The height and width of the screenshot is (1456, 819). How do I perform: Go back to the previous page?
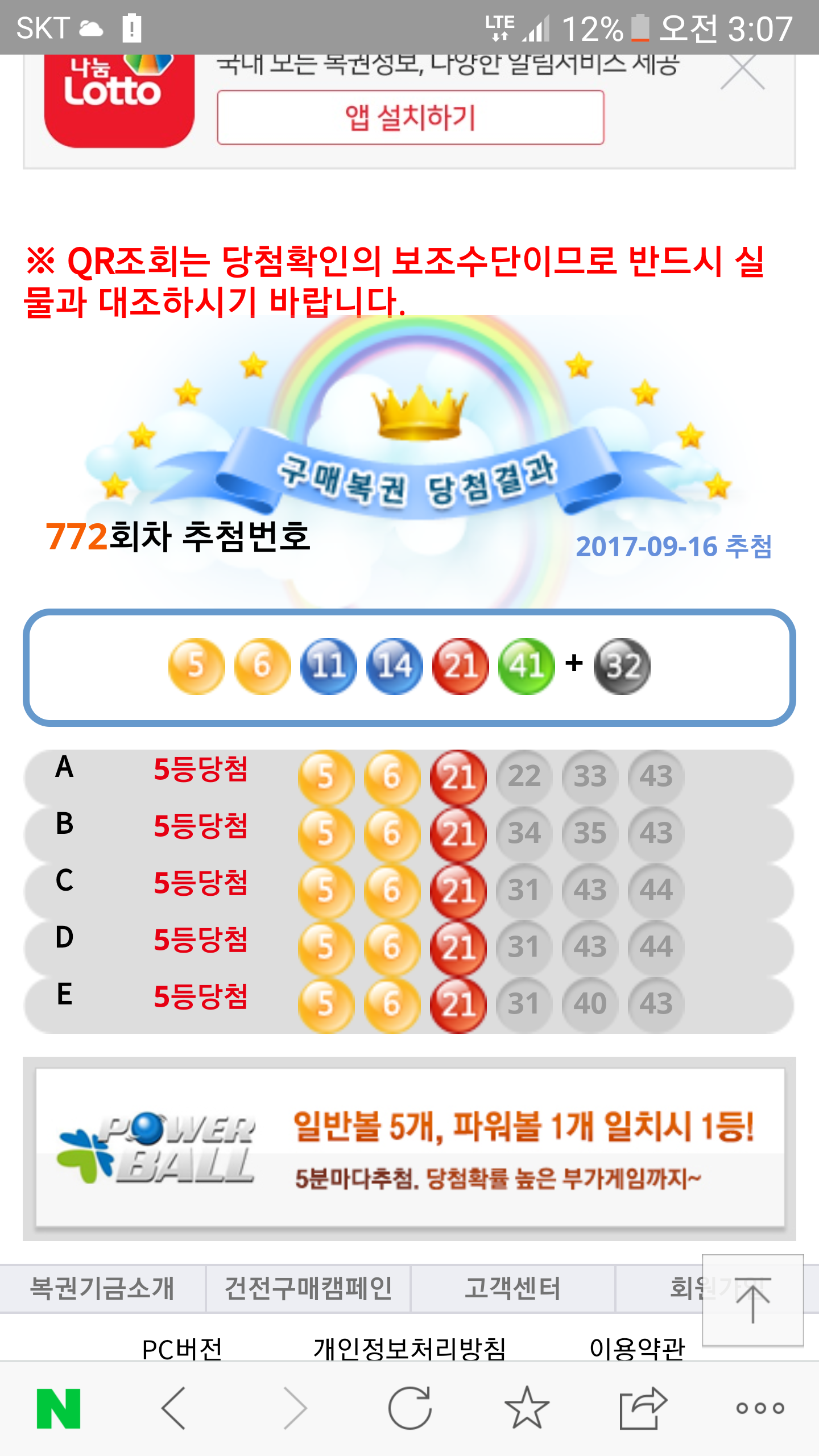pyautogui.click(x=174, y=1408)
